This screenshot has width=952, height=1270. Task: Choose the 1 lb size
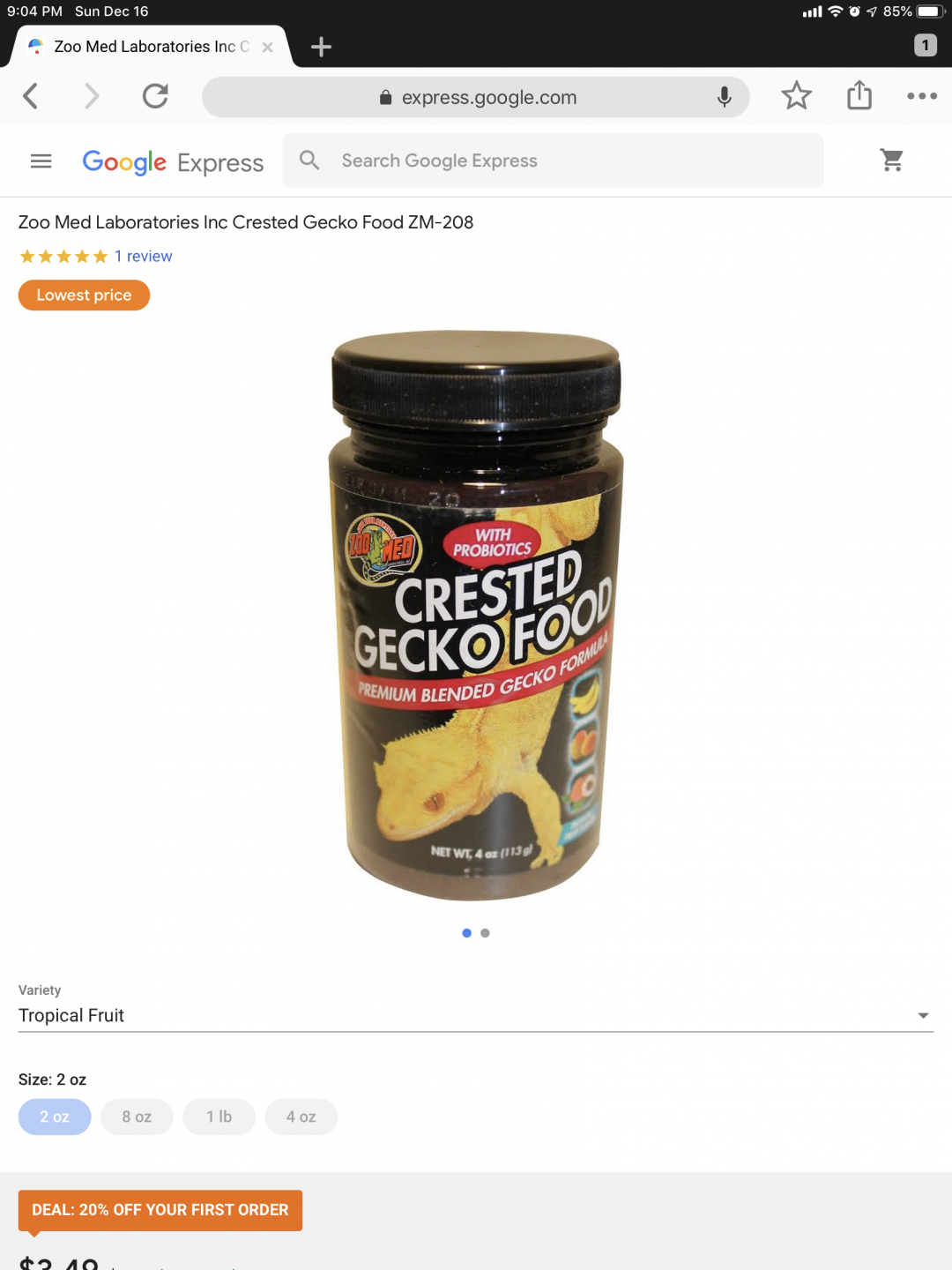click(219, 1117)
